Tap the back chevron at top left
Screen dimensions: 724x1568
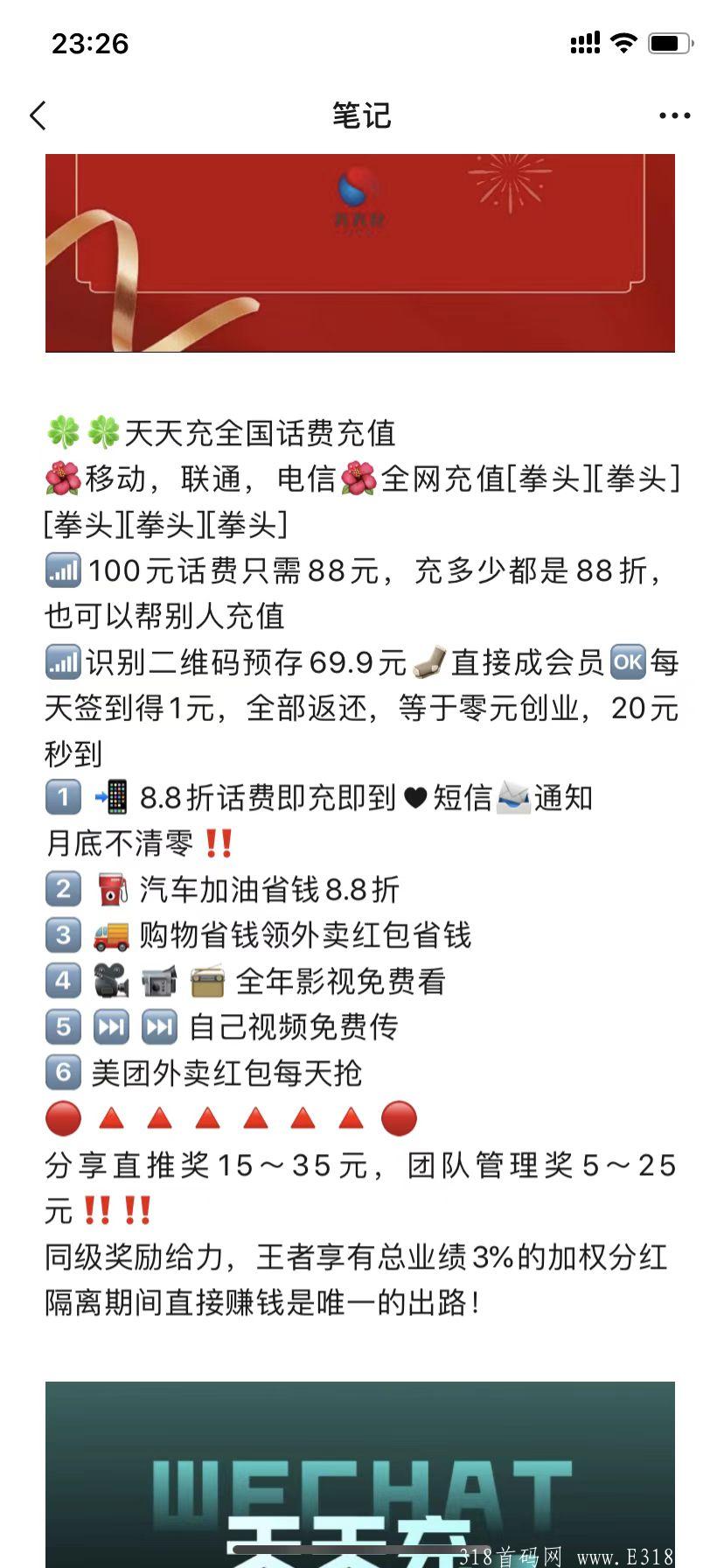37,114
